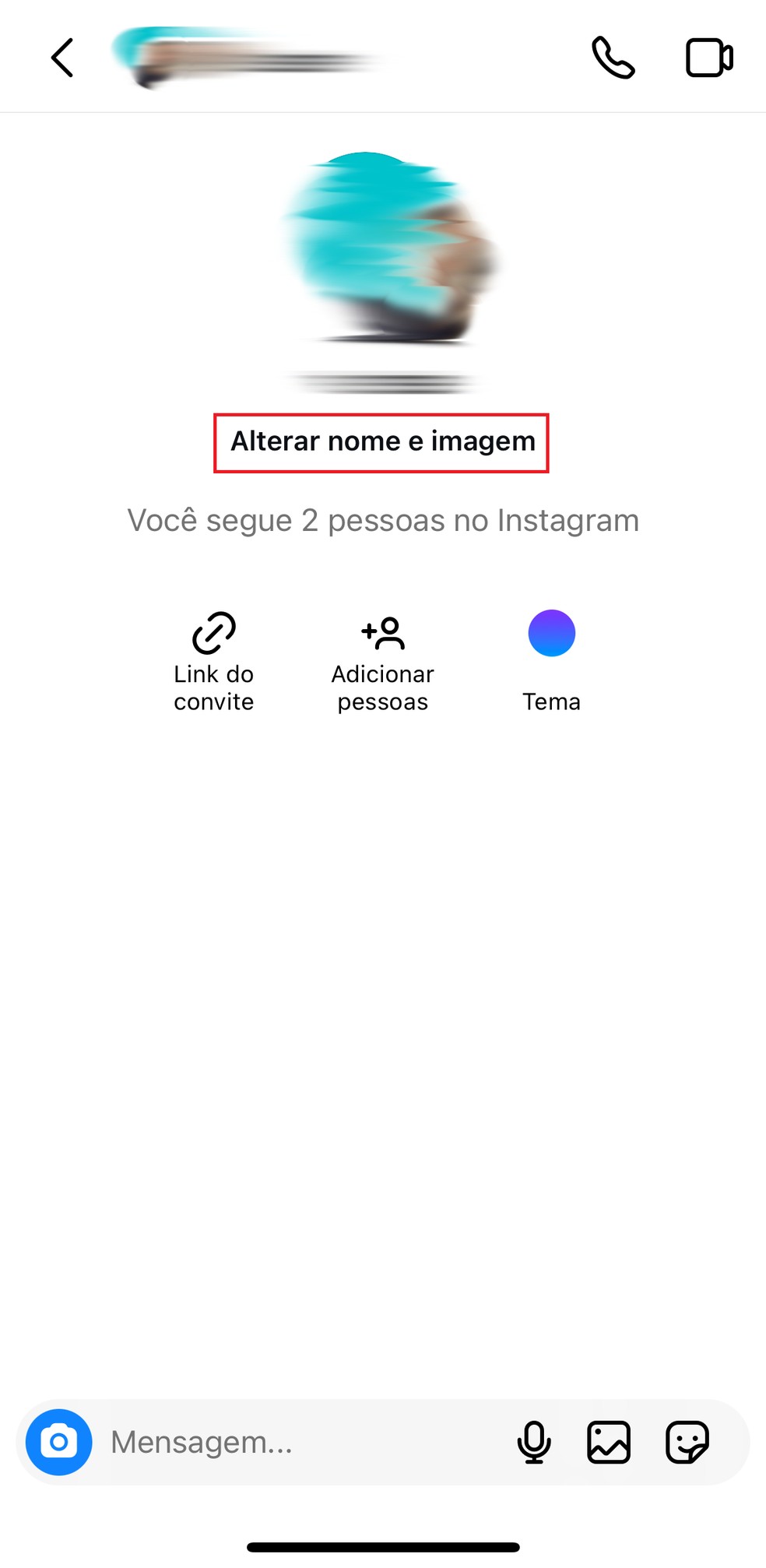
Task: Open the sticker picker
Action: point(686,1442)
